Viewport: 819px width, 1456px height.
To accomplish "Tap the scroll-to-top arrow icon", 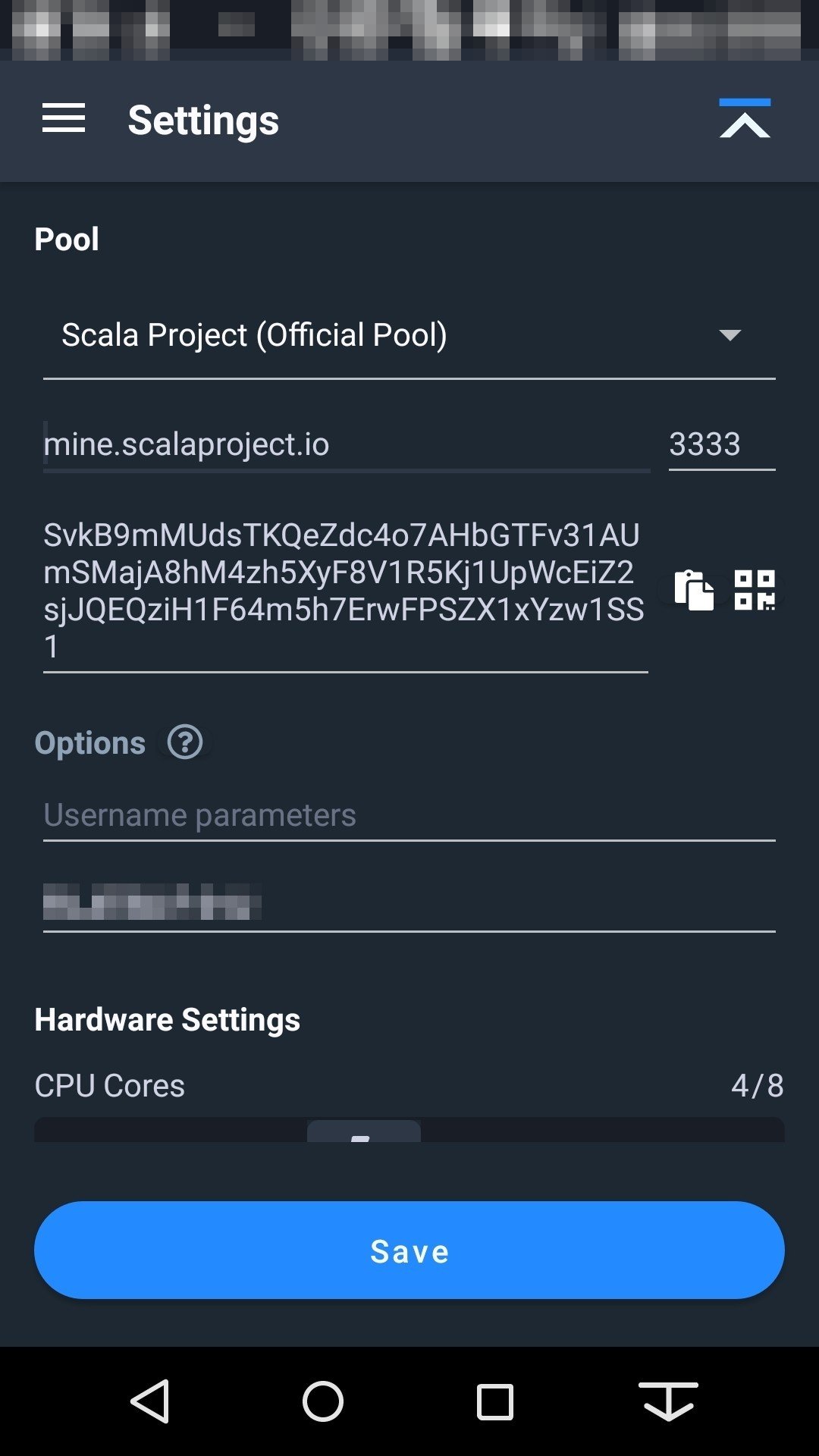I will coord(745,119).
